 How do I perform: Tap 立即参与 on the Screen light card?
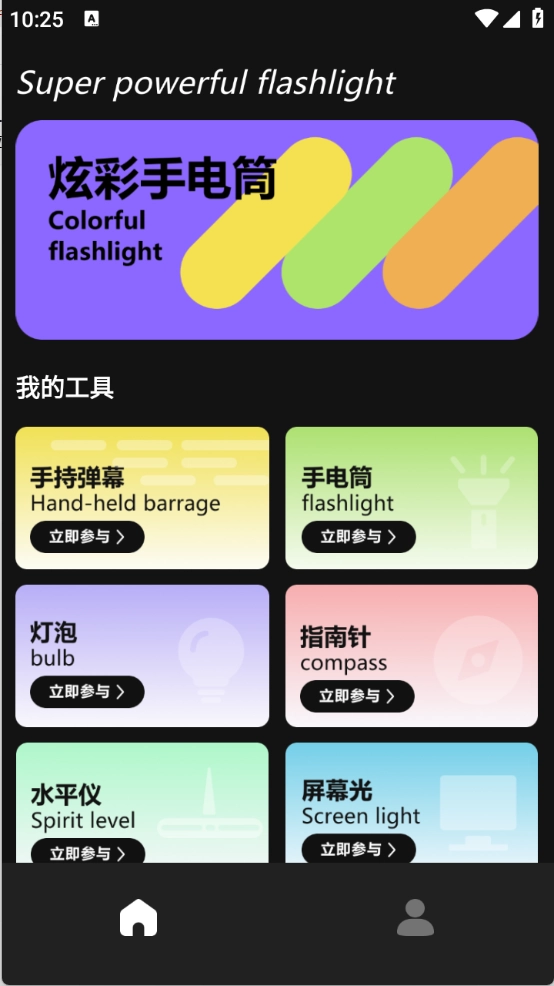(x=358, y=849)
